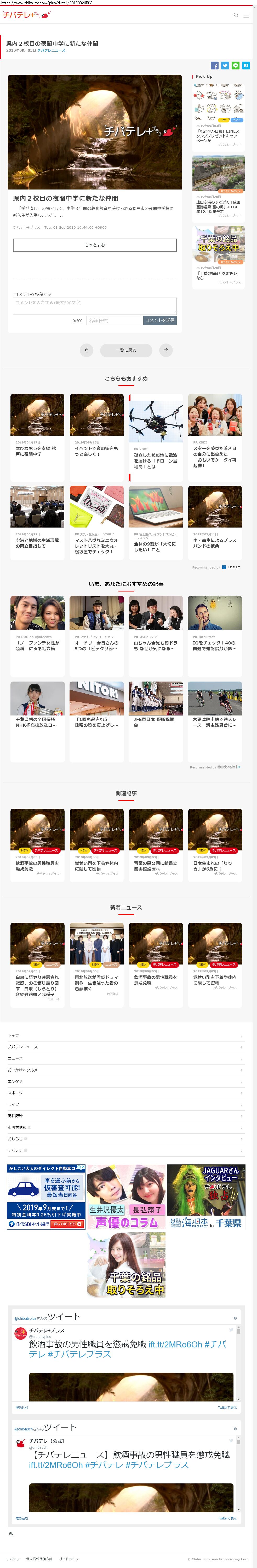Viewport: 257px width, 1568px height.
Task: Tap the もっとよむ read more button
Action: (94, 245)
